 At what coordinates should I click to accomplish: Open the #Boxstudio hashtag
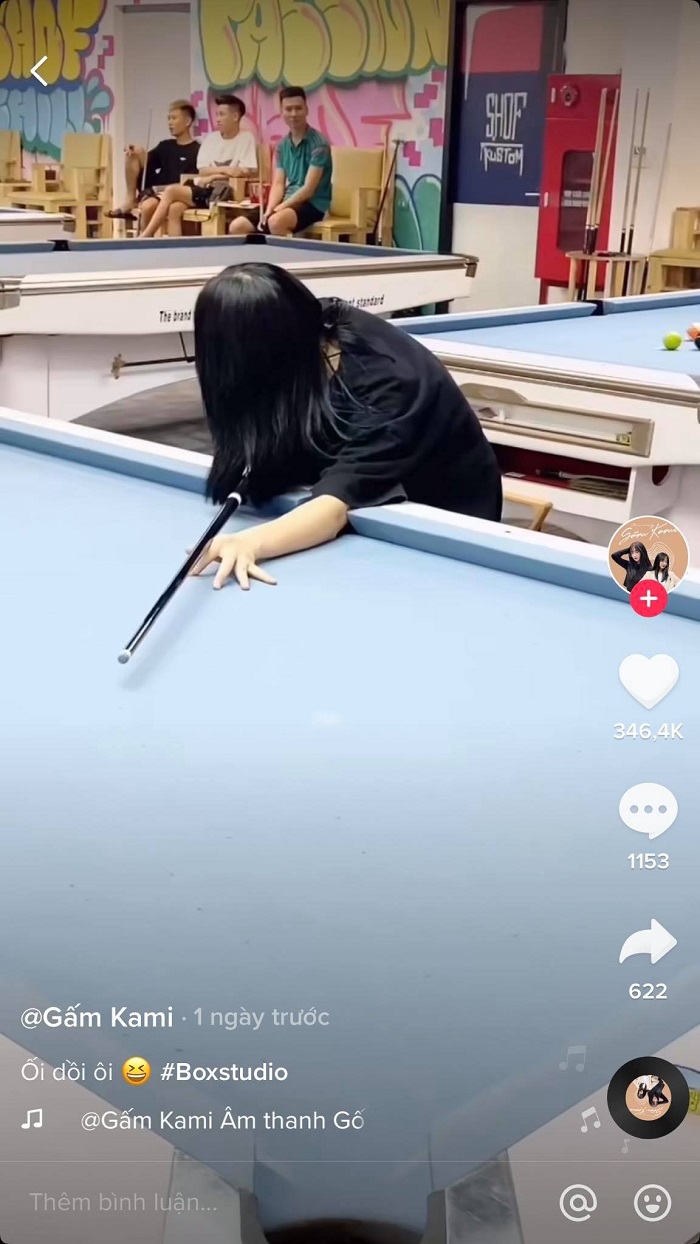pyautogui.click(x=224, y=1072)
